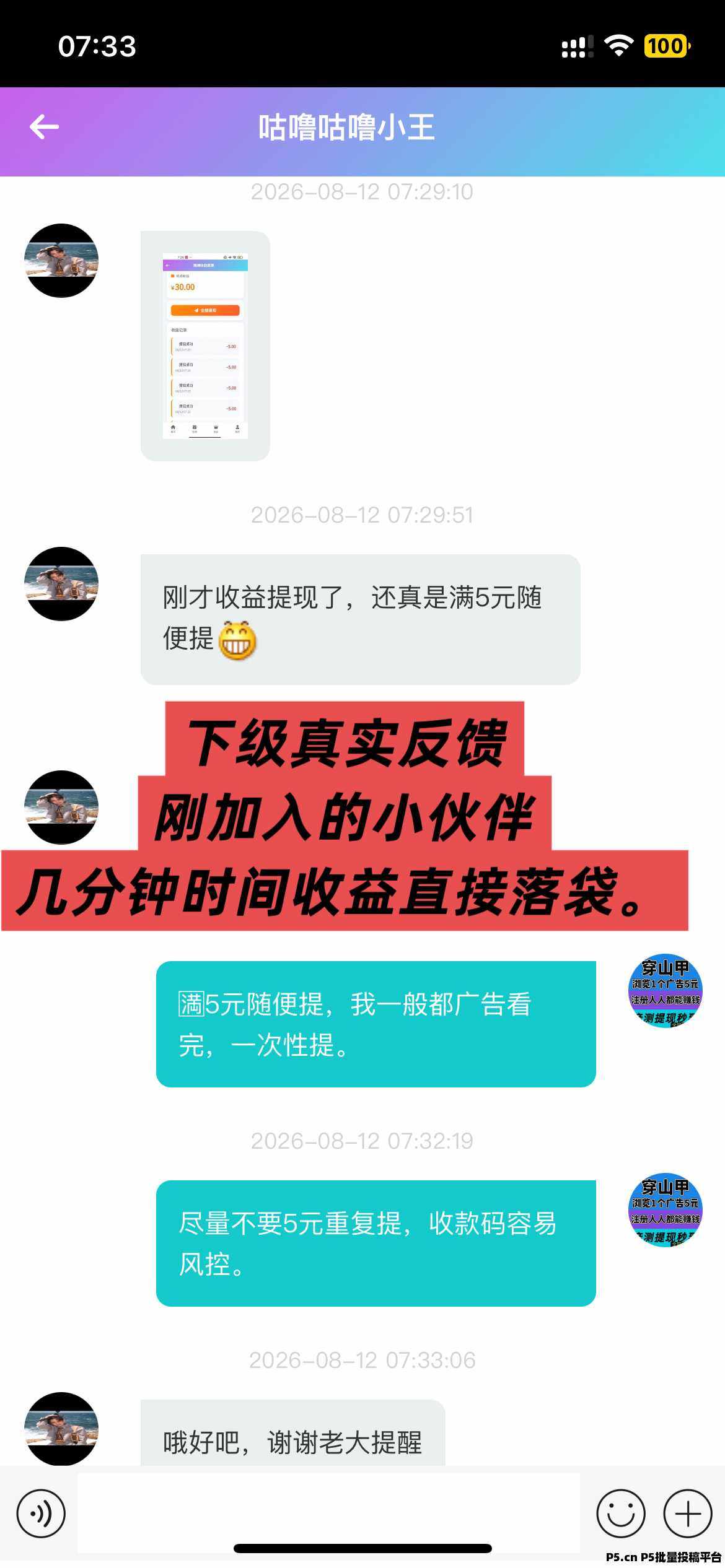The width and height of the screenshot is (725, 1568).
Task: Open the plus attachment menu
Action: 687,1514
